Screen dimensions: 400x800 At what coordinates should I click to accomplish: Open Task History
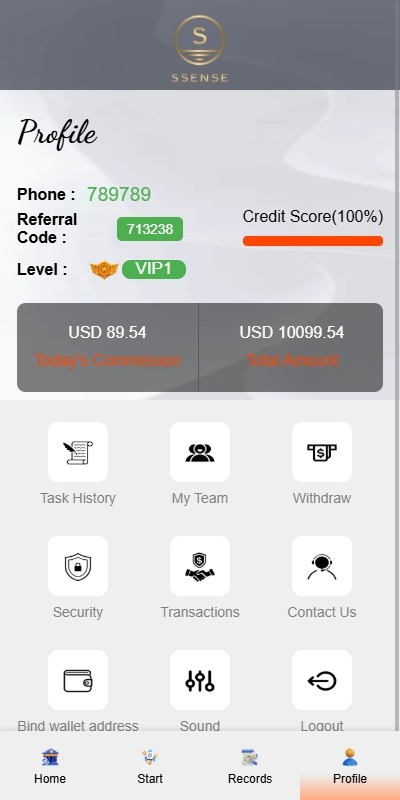point(78,452)
